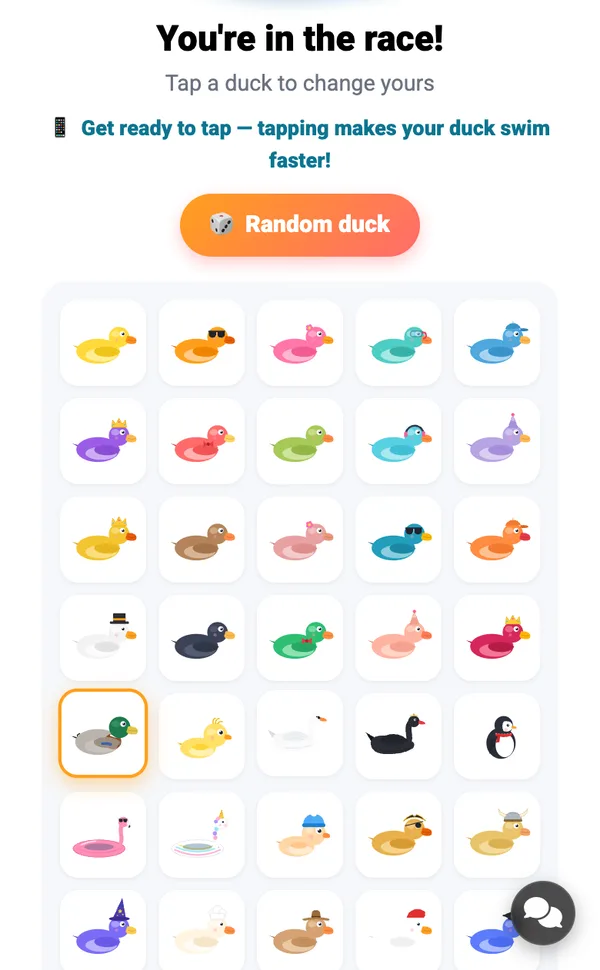Select the plain yellow duck

[103, 343]
